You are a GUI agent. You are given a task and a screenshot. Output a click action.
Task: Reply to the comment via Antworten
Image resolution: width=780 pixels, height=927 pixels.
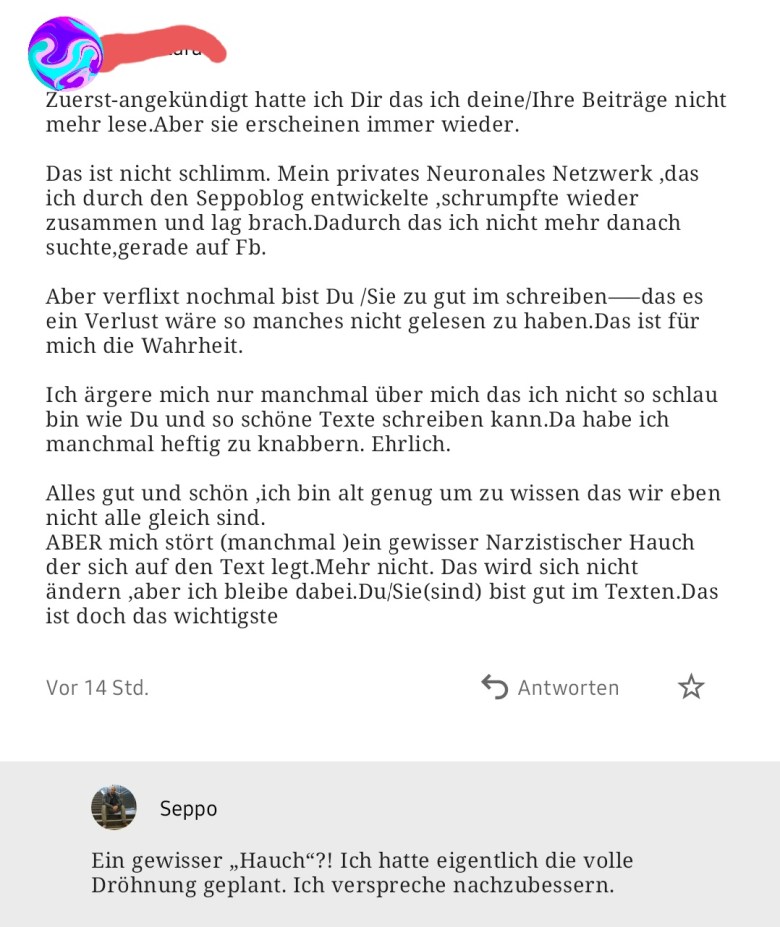tap(551, 688)
